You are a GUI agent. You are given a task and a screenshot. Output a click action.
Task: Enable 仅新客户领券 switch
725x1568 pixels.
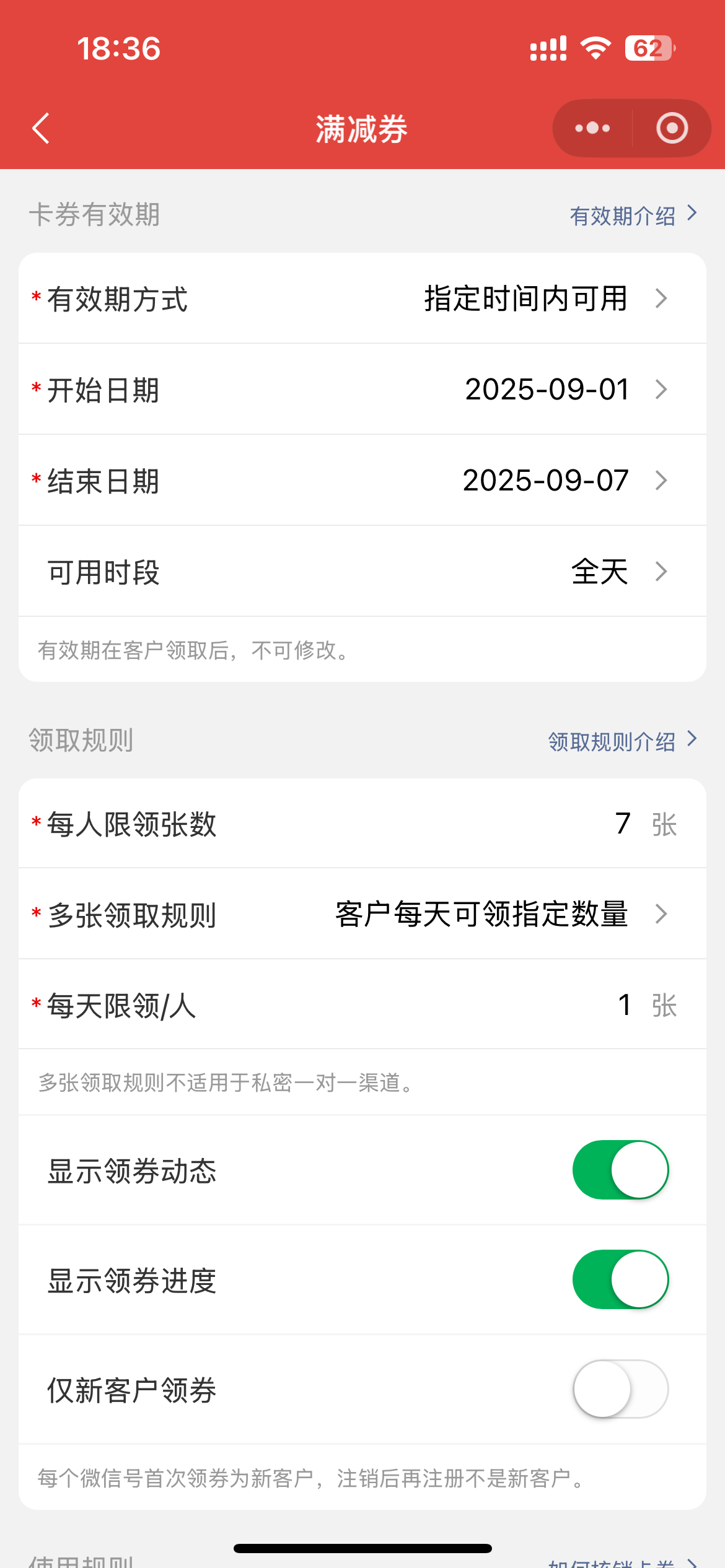(x=620, y=1389)
